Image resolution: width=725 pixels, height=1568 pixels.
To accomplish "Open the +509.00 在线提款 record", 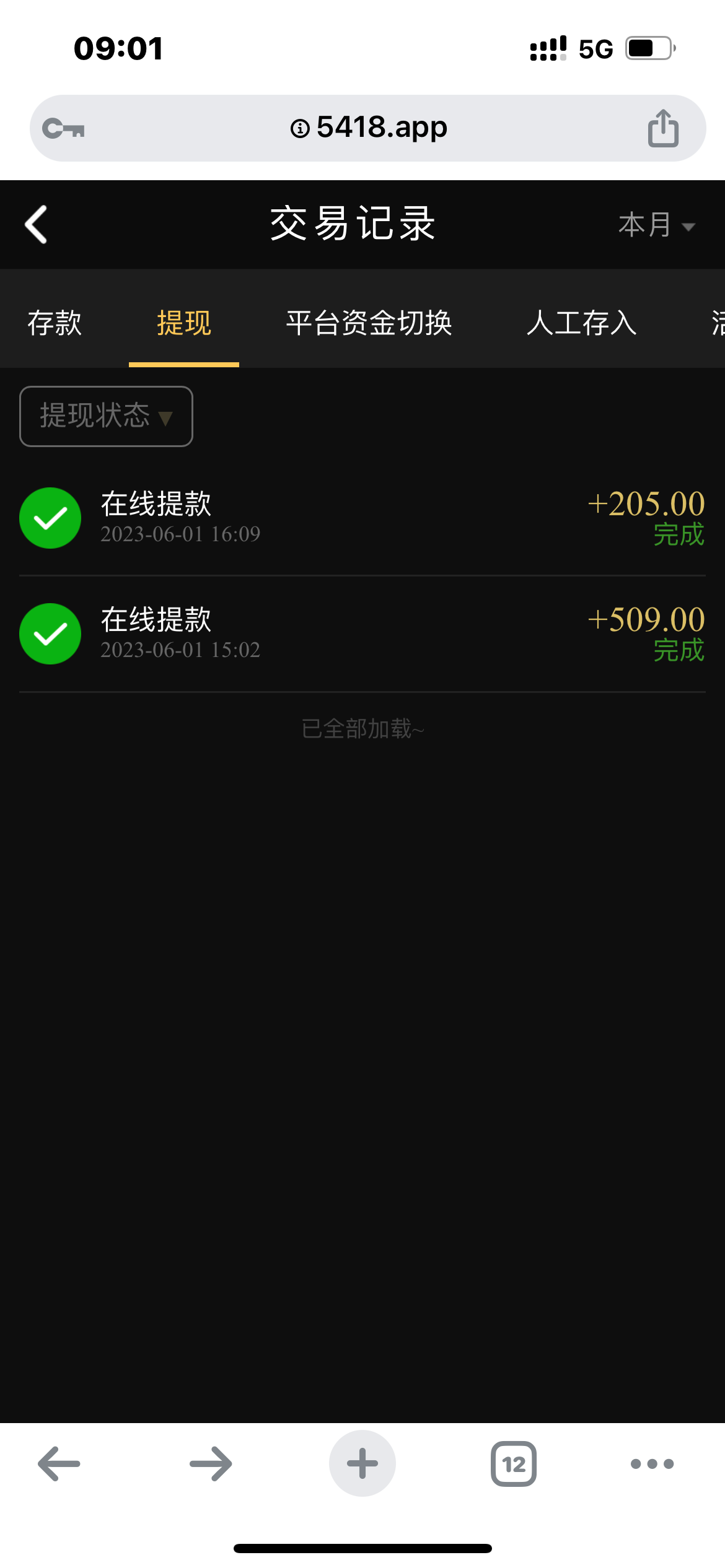I will coord(362,634).
